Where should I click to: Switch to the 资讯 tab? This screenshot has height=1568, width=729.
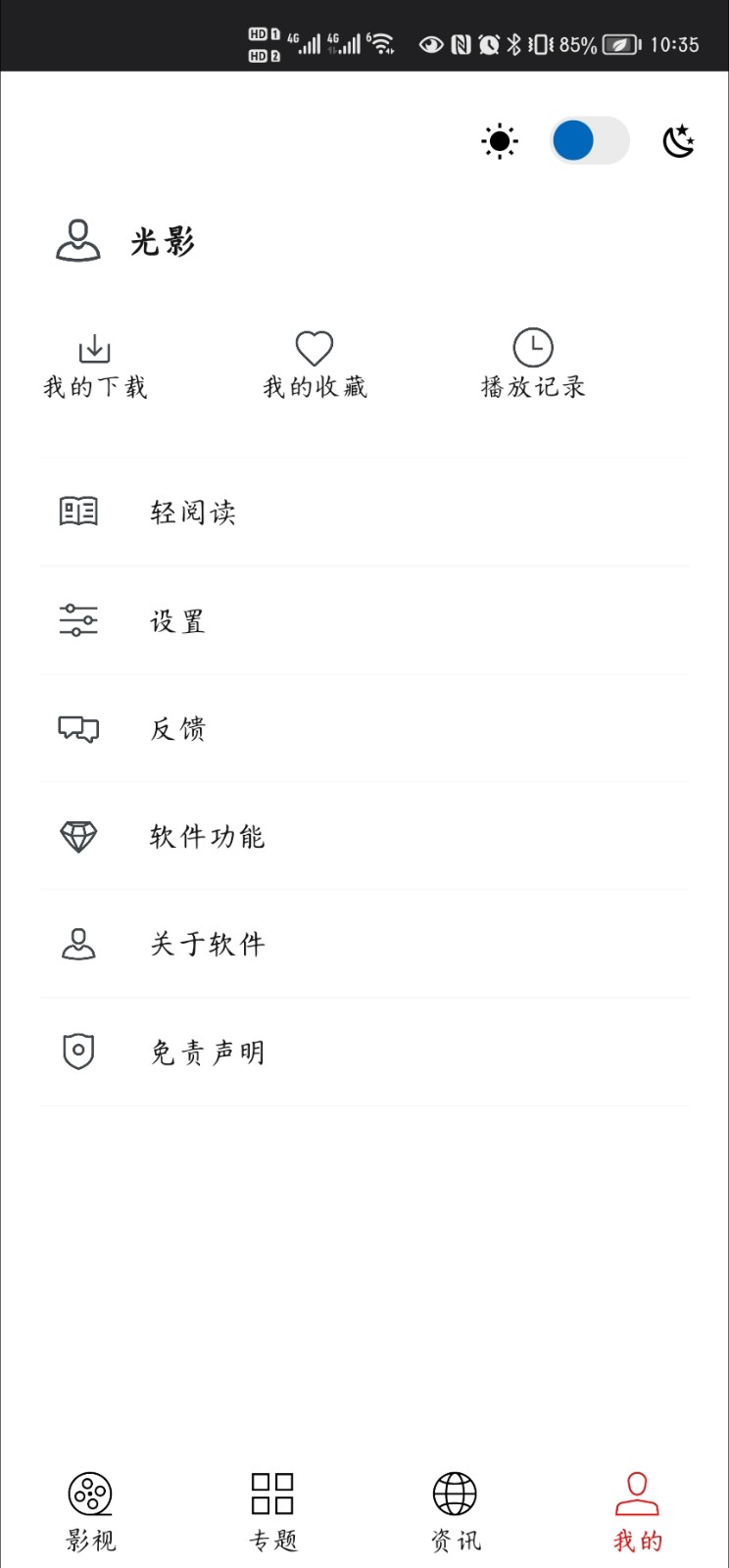pos(456,1513)
